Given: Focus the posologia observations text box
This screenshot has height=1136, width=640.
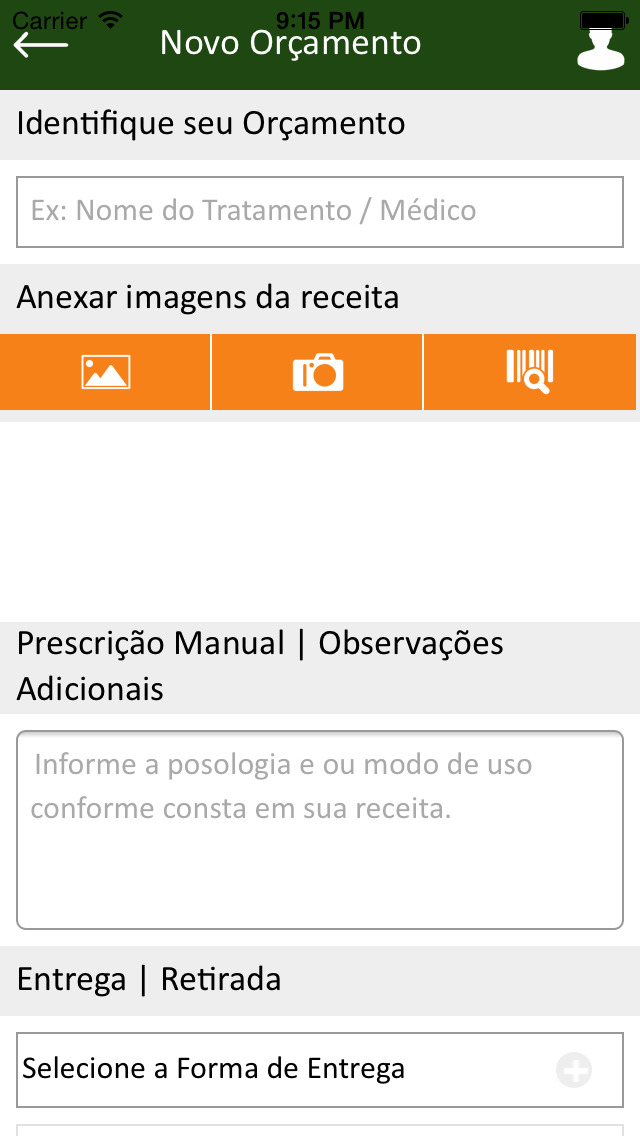Looking at the screenshot, I should (320, 830).
